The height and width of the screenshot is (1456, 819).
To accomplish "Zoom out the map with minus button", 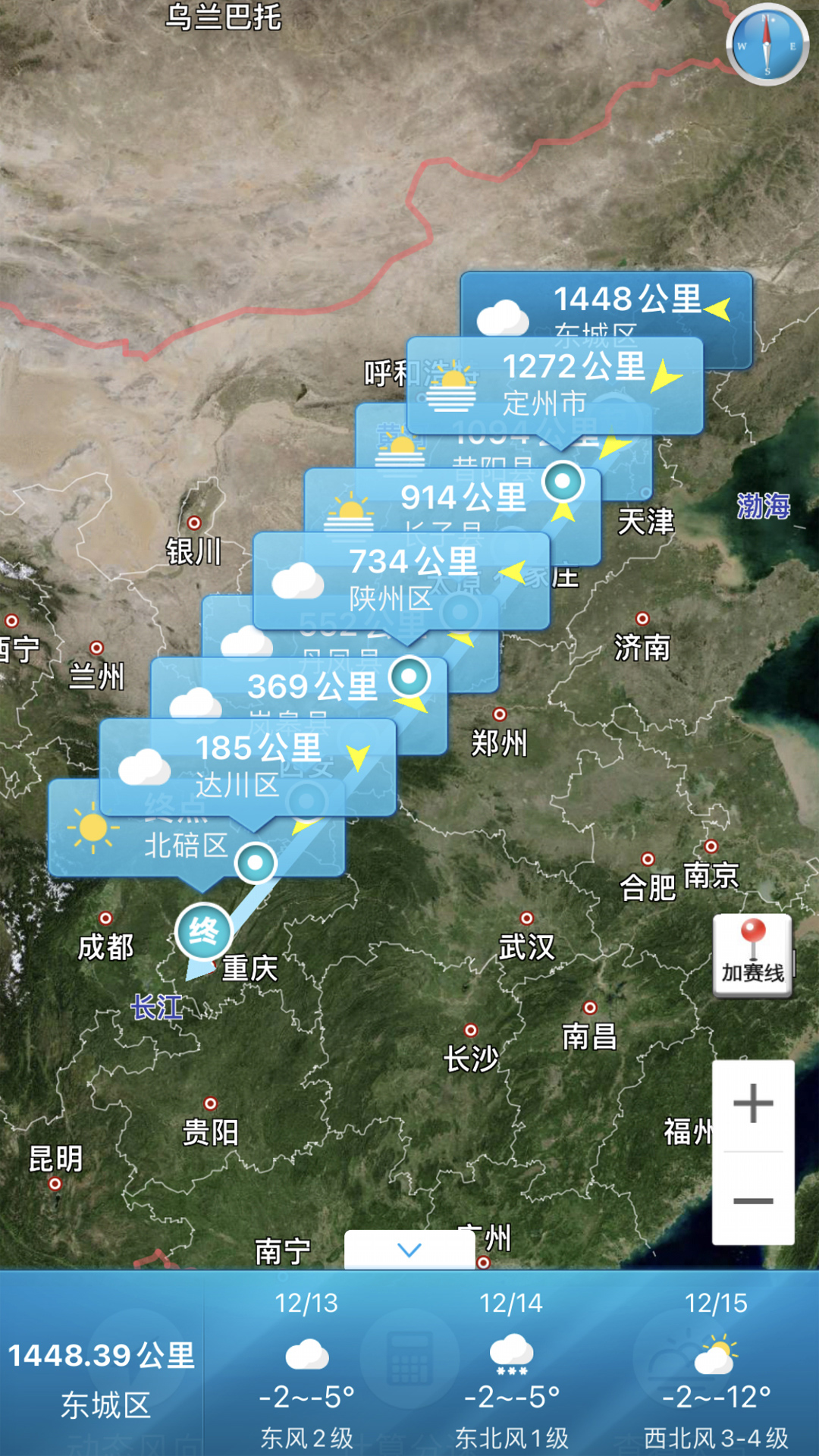I will click(753, 1201).
